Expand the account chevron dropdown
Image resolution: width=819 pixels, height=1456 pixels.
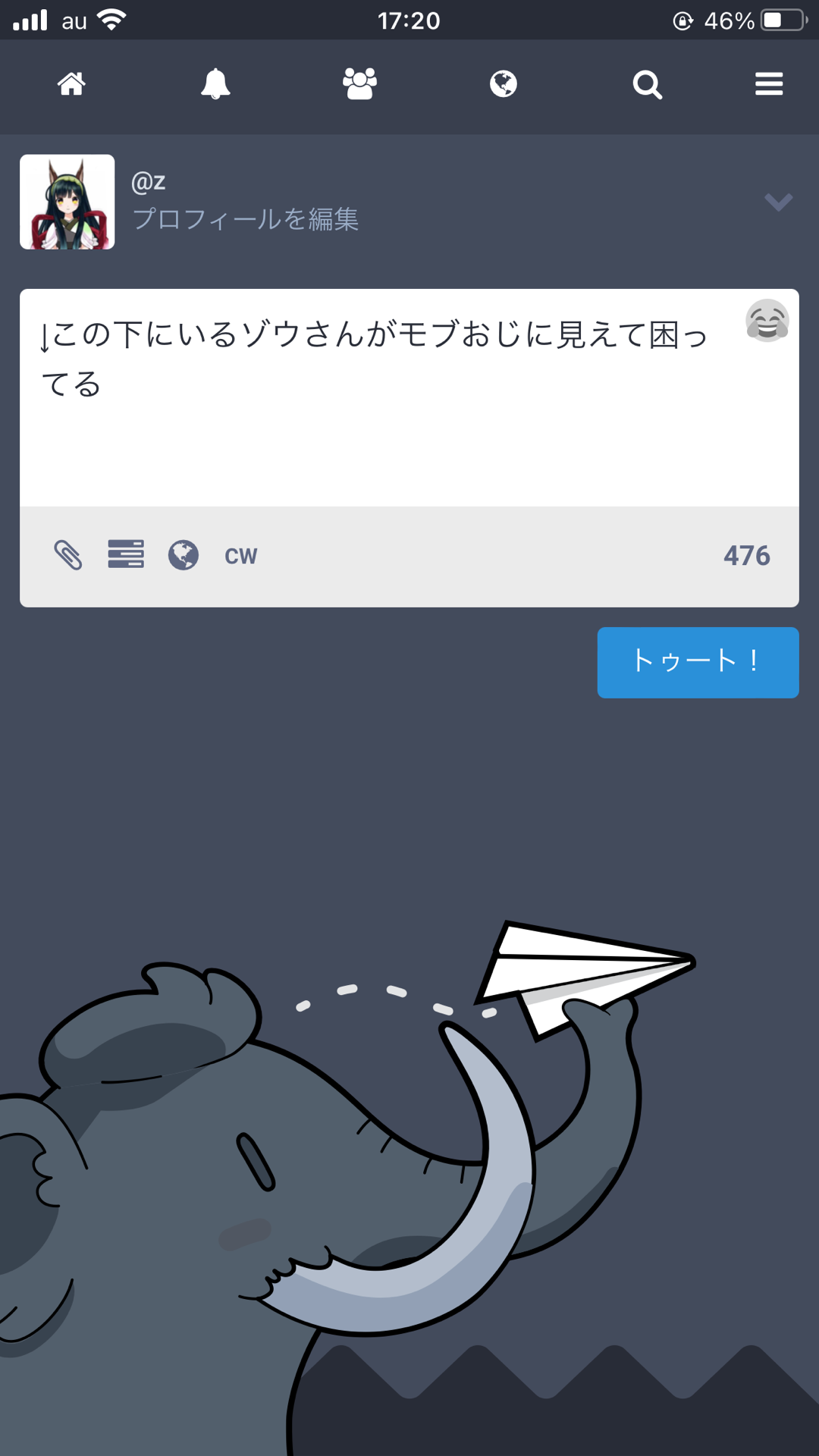(x=778, y=202)
